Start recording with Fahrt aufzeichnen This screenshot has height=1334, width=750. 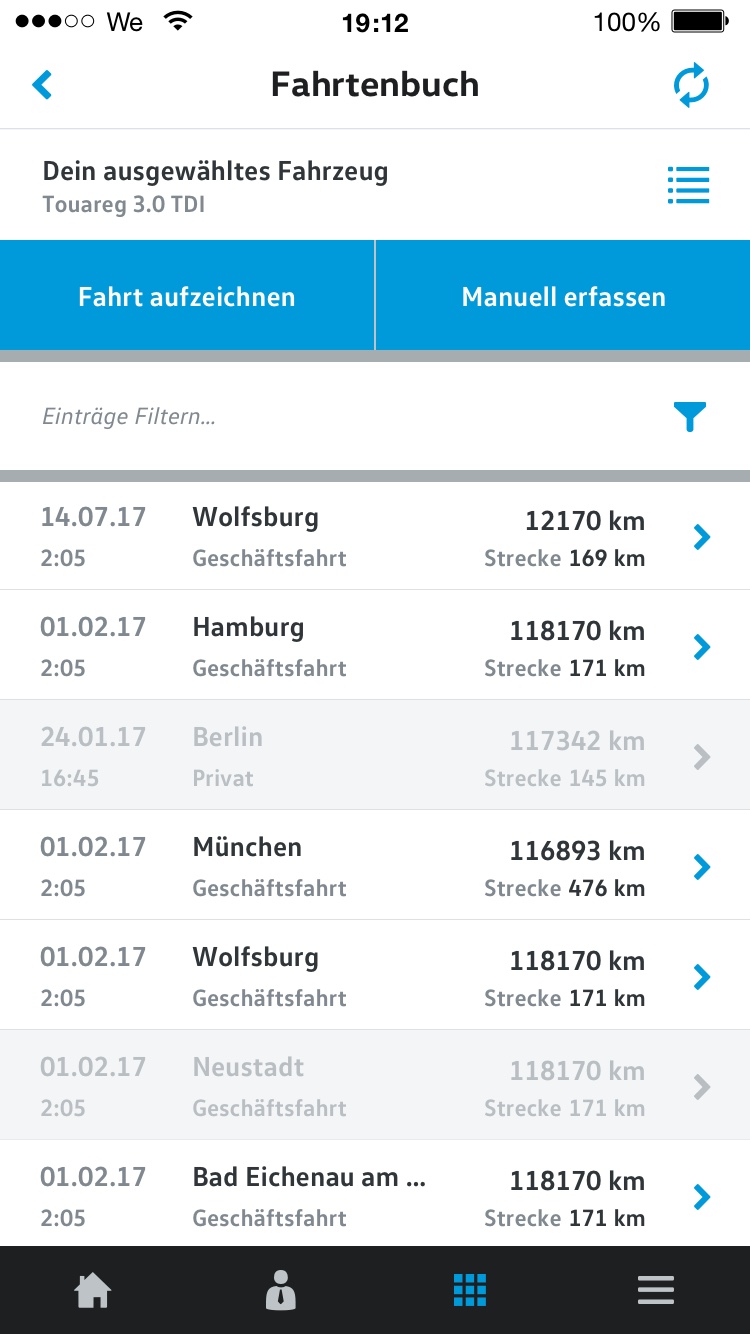[x=187, y=296]
